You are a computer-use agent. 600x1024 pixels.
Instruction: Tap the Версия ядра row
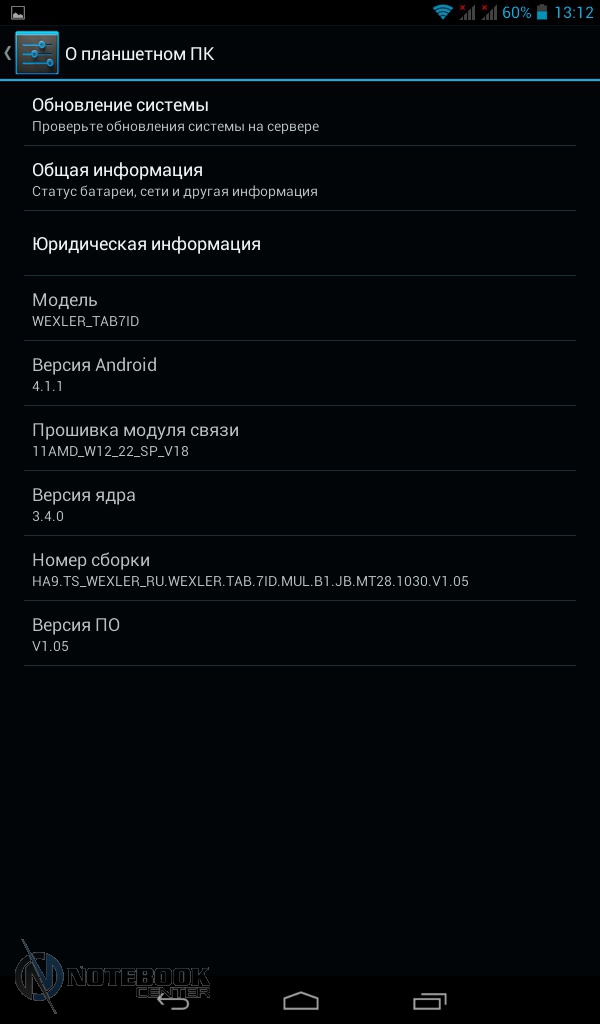[x=300, y=504]
